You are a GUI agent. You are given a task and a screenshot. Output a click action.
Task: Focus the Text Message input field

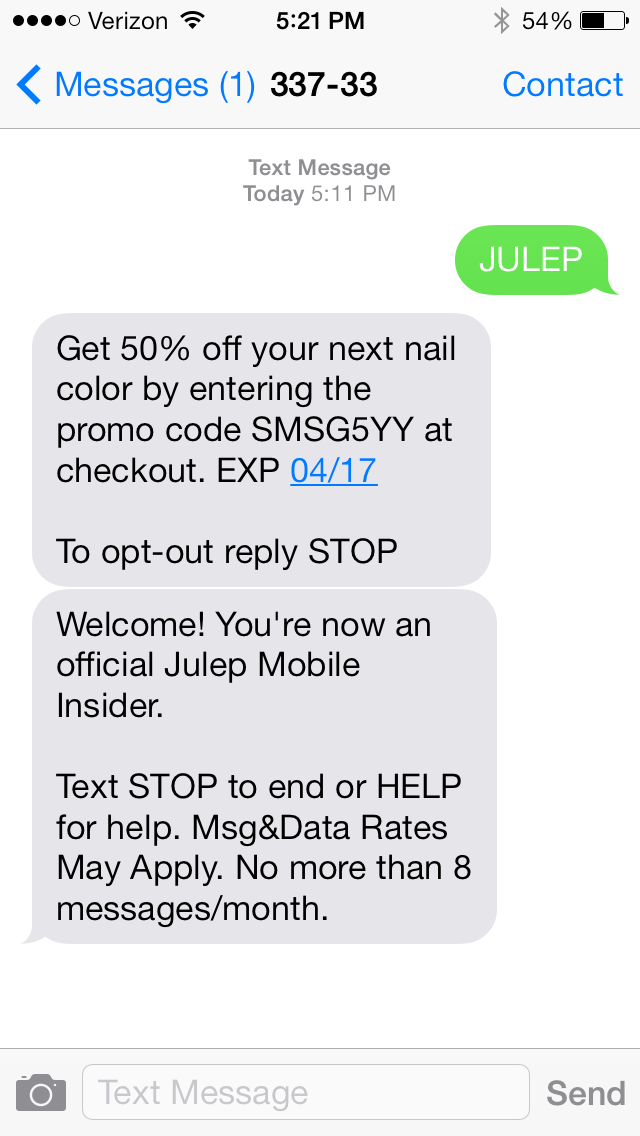[x=306, y=1092]
